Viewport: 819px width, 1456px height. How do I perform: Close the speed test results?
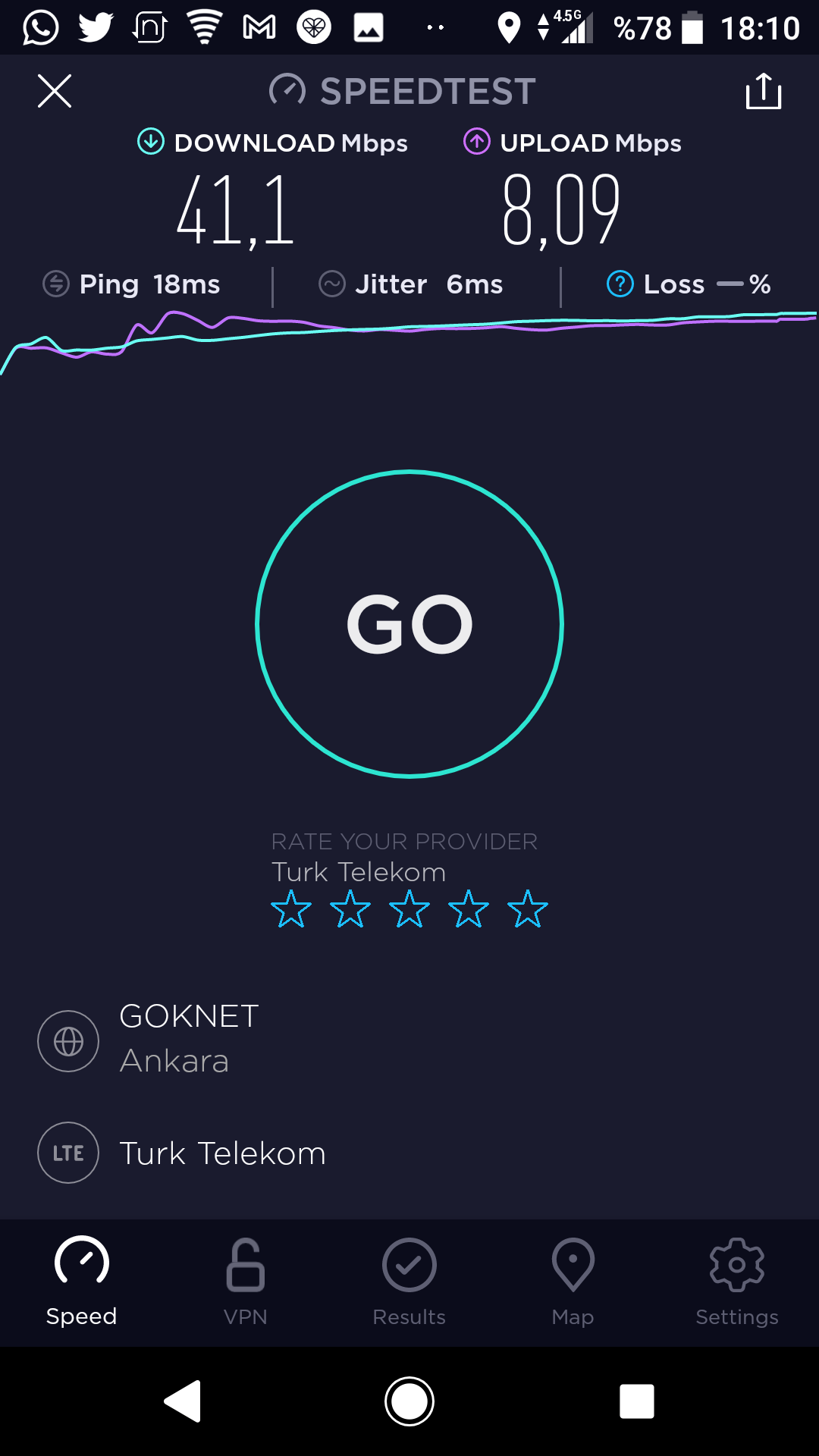55,91
